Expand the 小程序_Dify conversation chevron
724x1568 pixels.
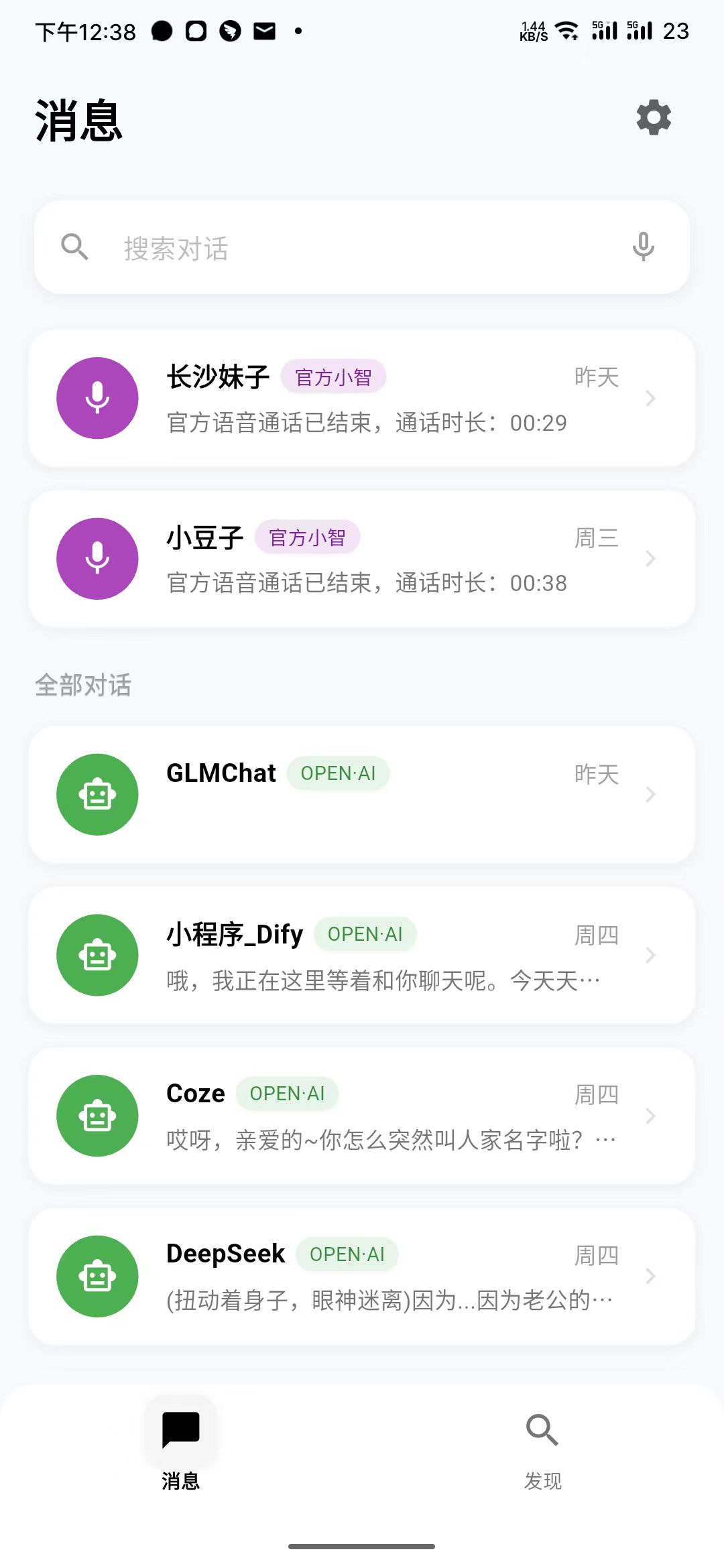pos(650,956)
